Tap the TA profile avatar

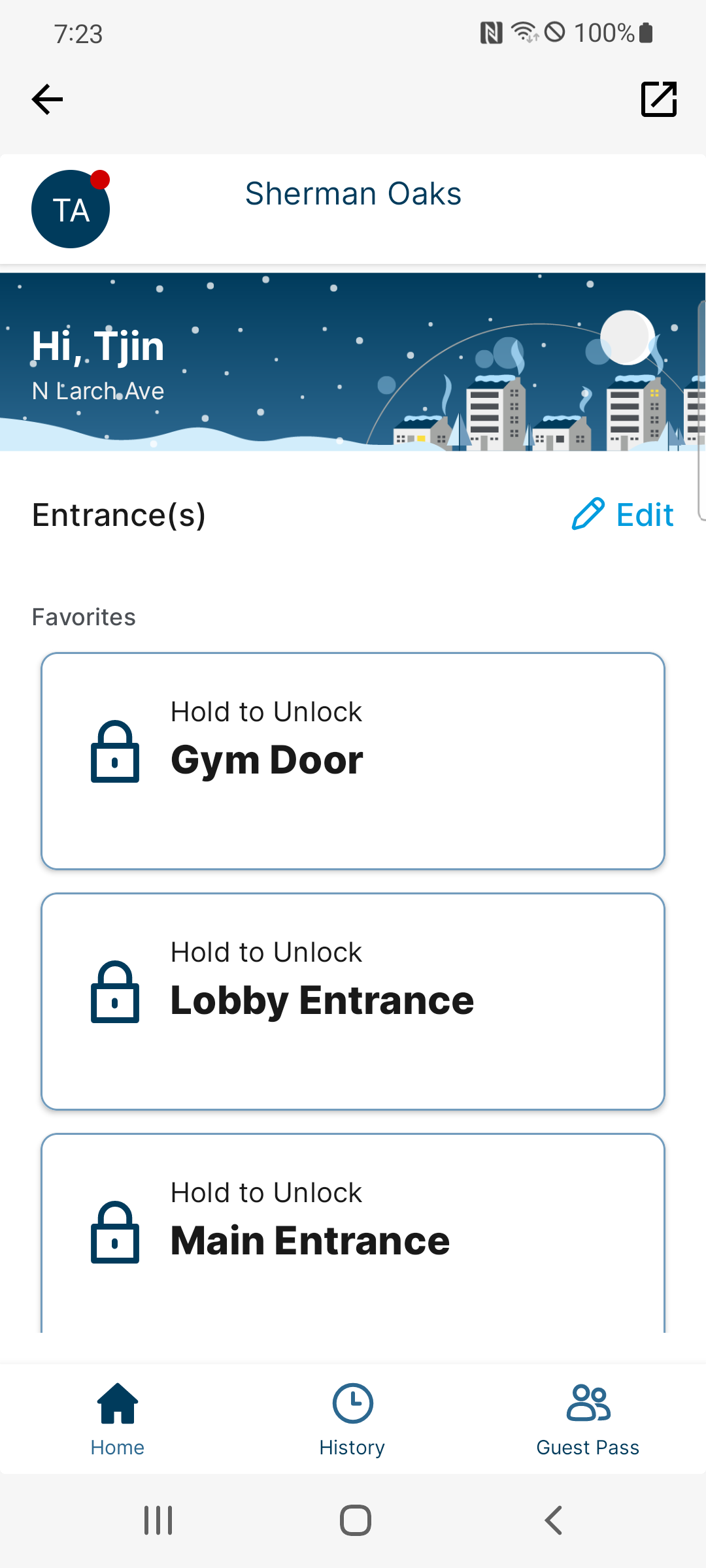[71, 209]
